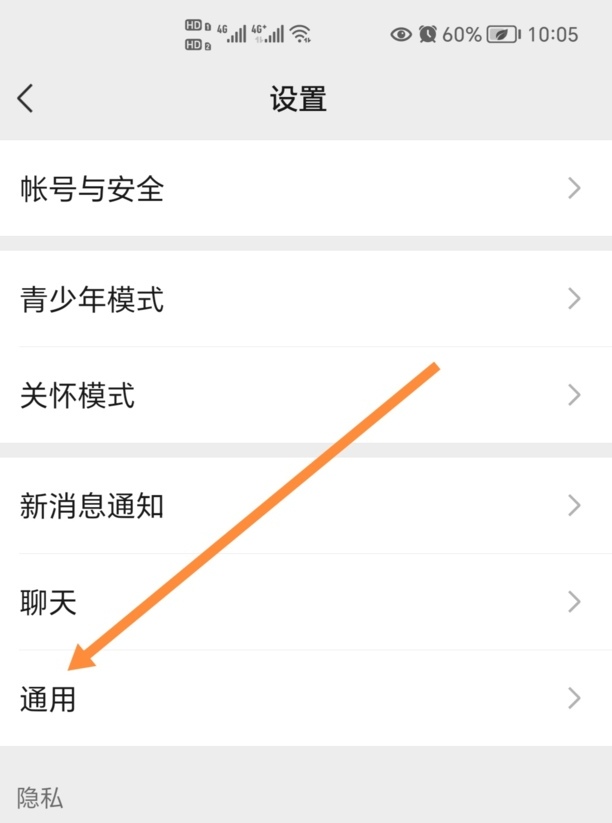Go back from the 设置 page
Screen dimensions: 612x823
pyautogui.click(x=26, y=98)
